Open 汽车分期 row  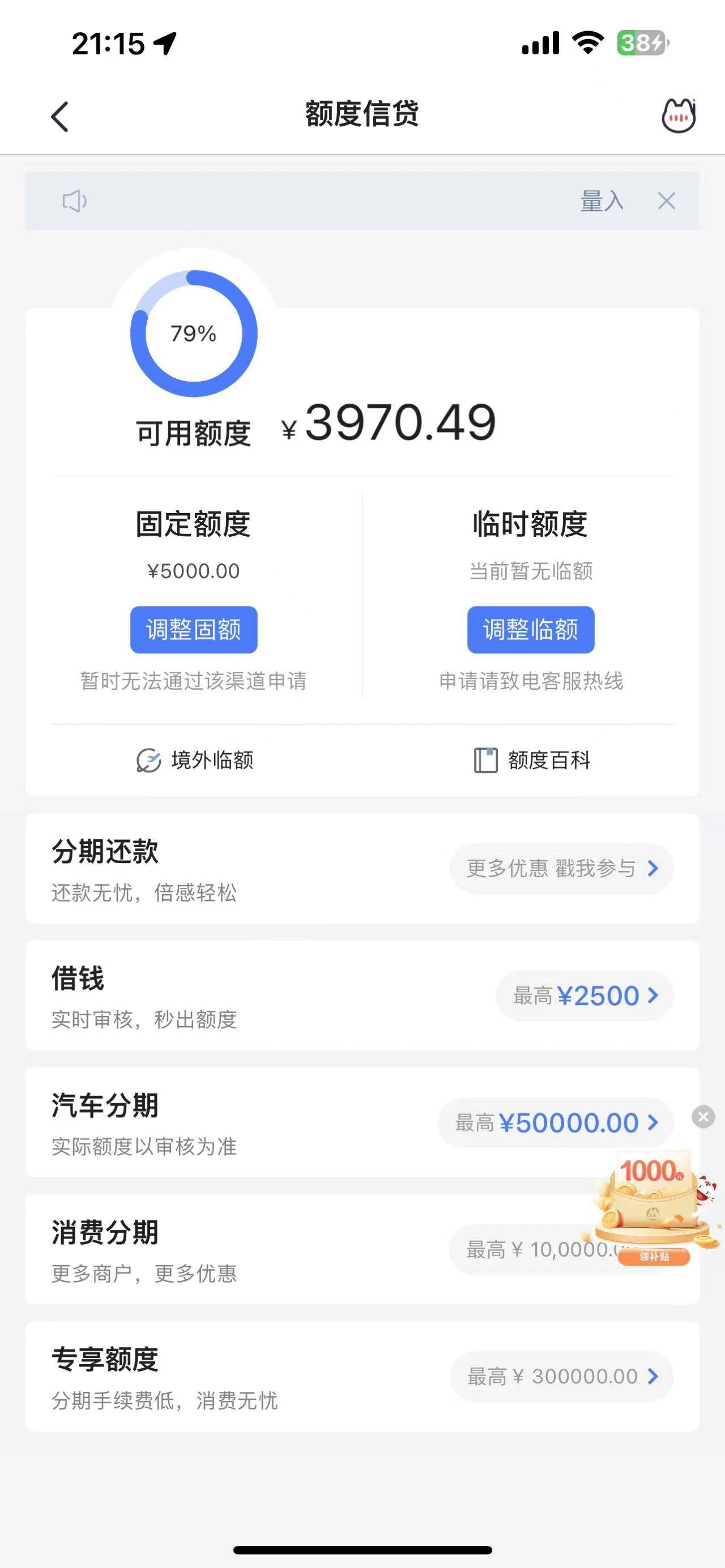pos(362,1122)
